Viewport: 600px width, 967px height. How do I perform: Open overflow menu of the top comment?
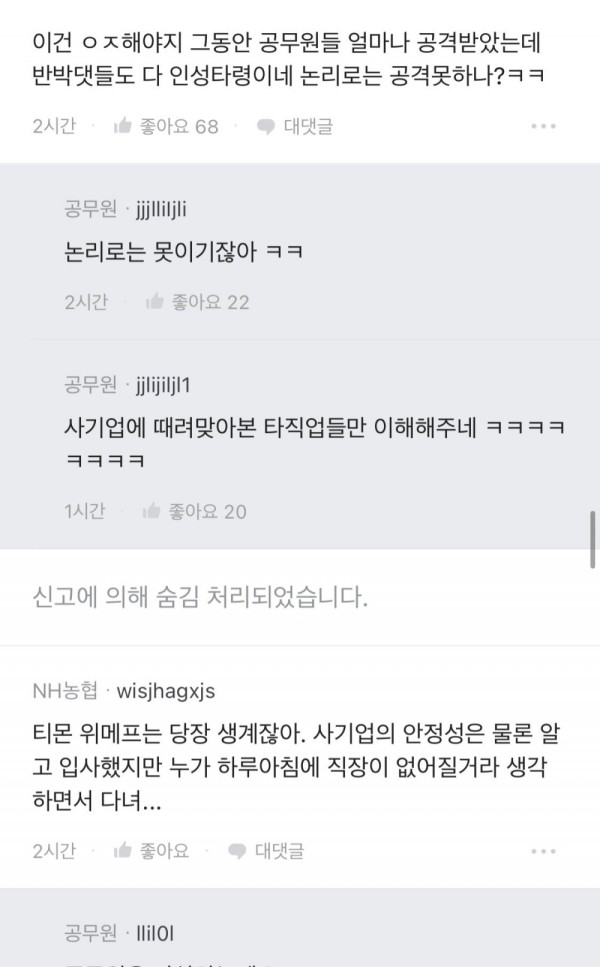pos(544,127)
